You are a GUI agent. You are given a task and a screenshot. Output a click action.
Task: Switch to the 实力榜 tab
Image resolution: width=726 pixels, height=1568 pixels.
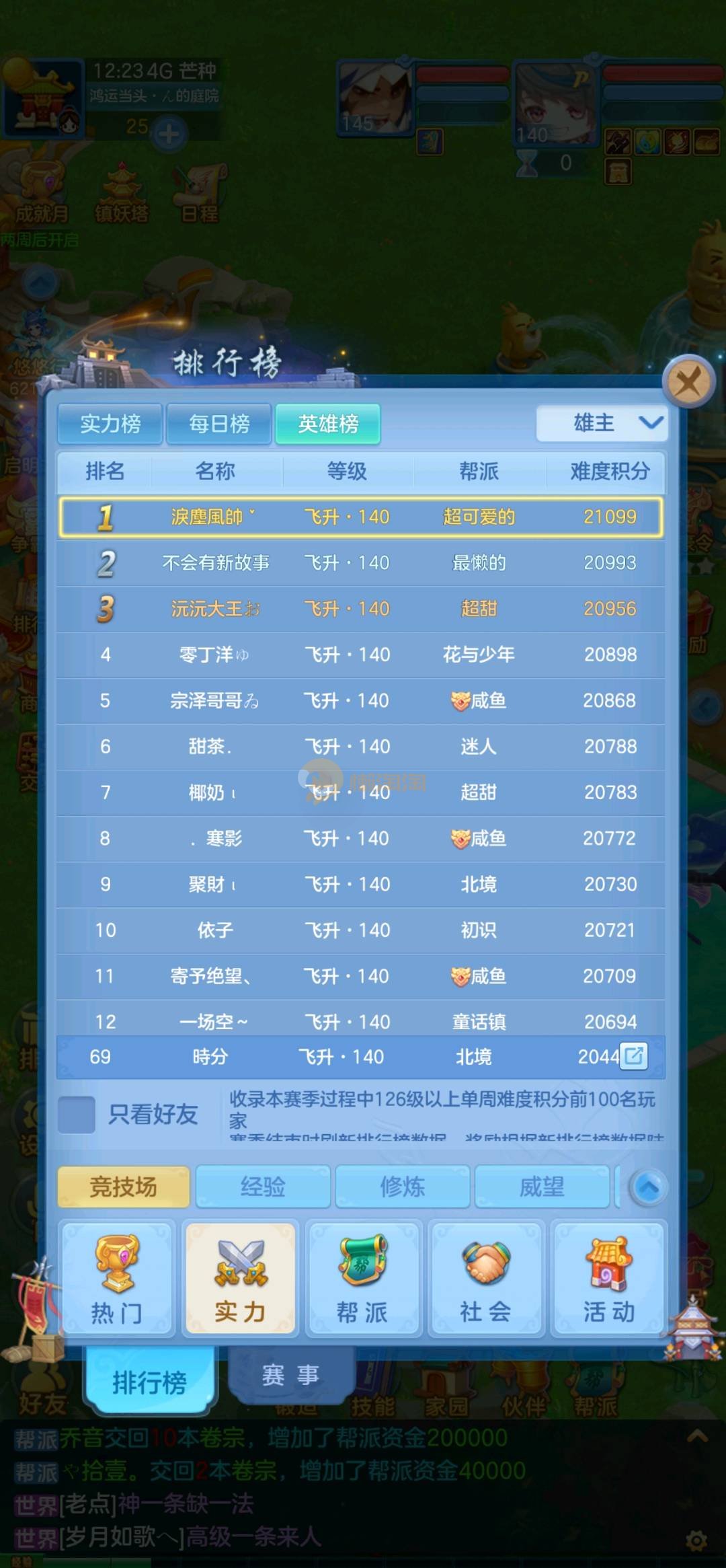pos(110,424)
